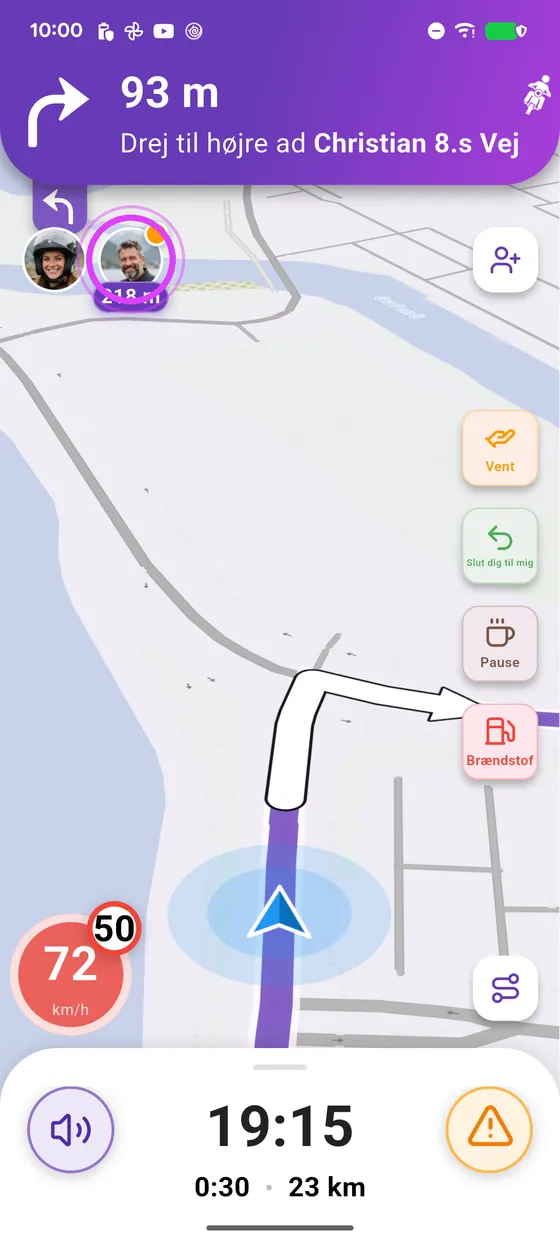
Task: Expand the bottom trip info panel handle
Action: 280,1067
